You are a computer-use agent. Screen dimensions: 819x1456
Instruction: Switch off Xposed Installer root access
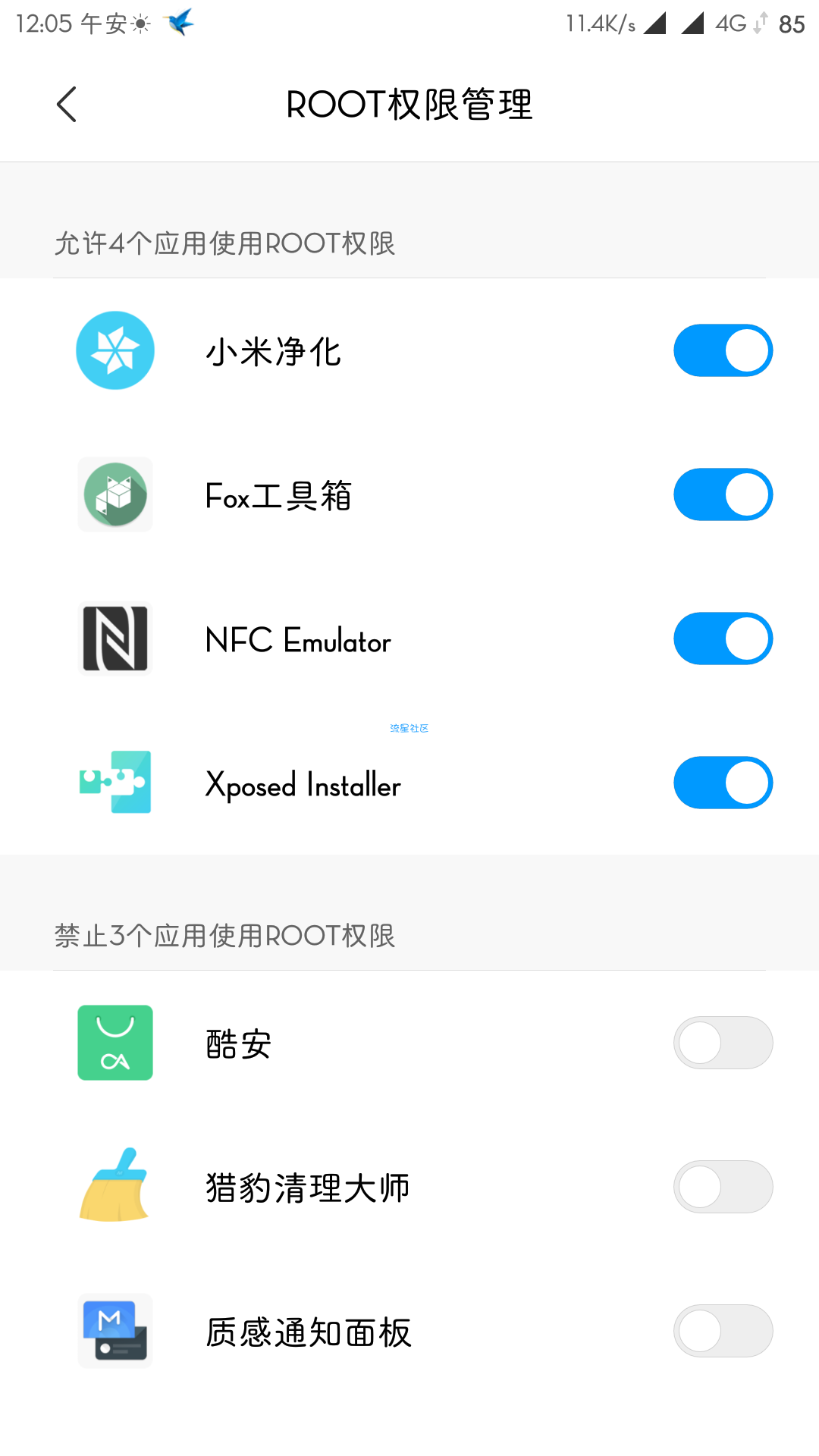click(x=723, y=783)
